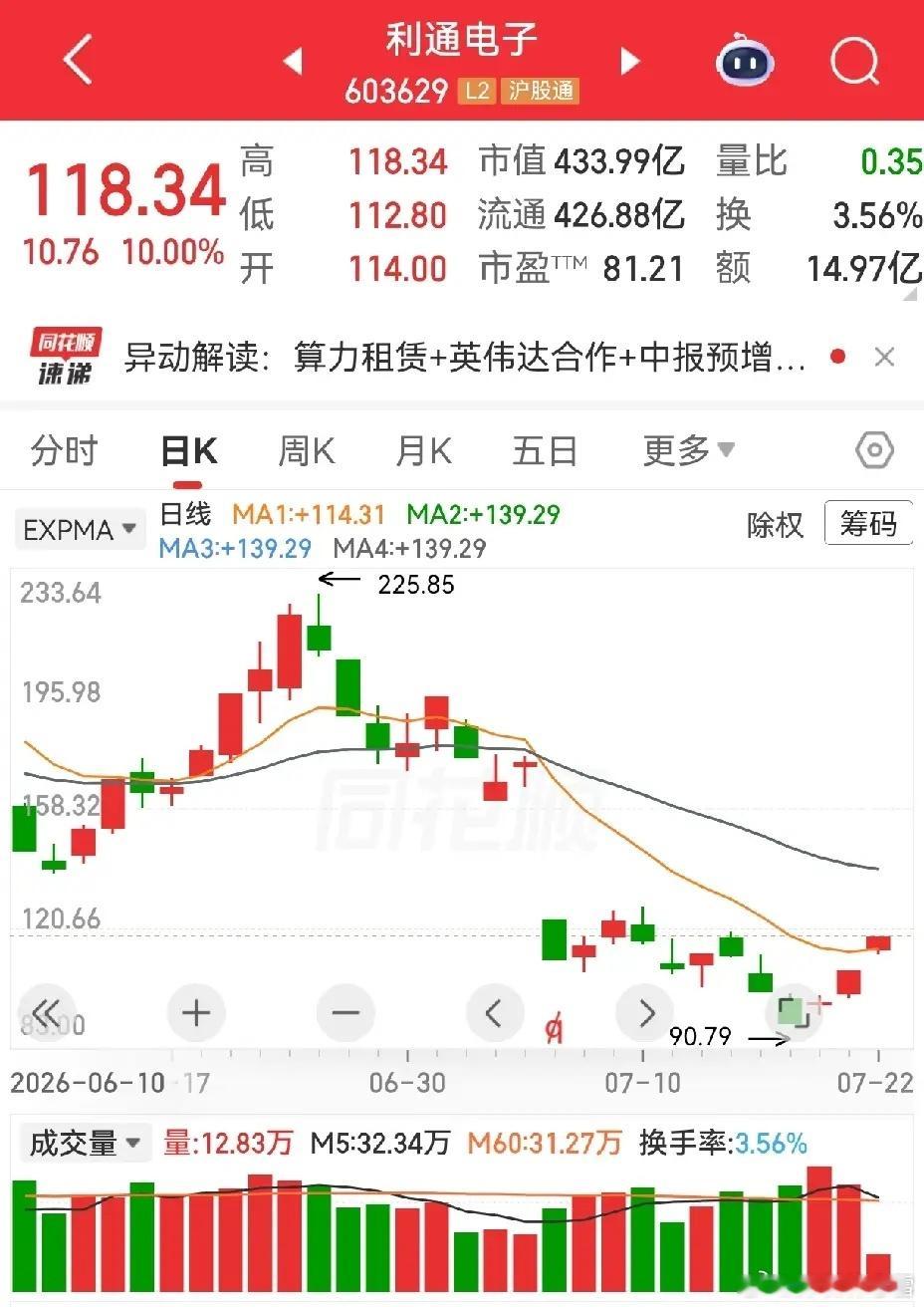This screenshot has height=1307, width=924.
Task: Switch to the 周K chart
Action: point(306,451)
